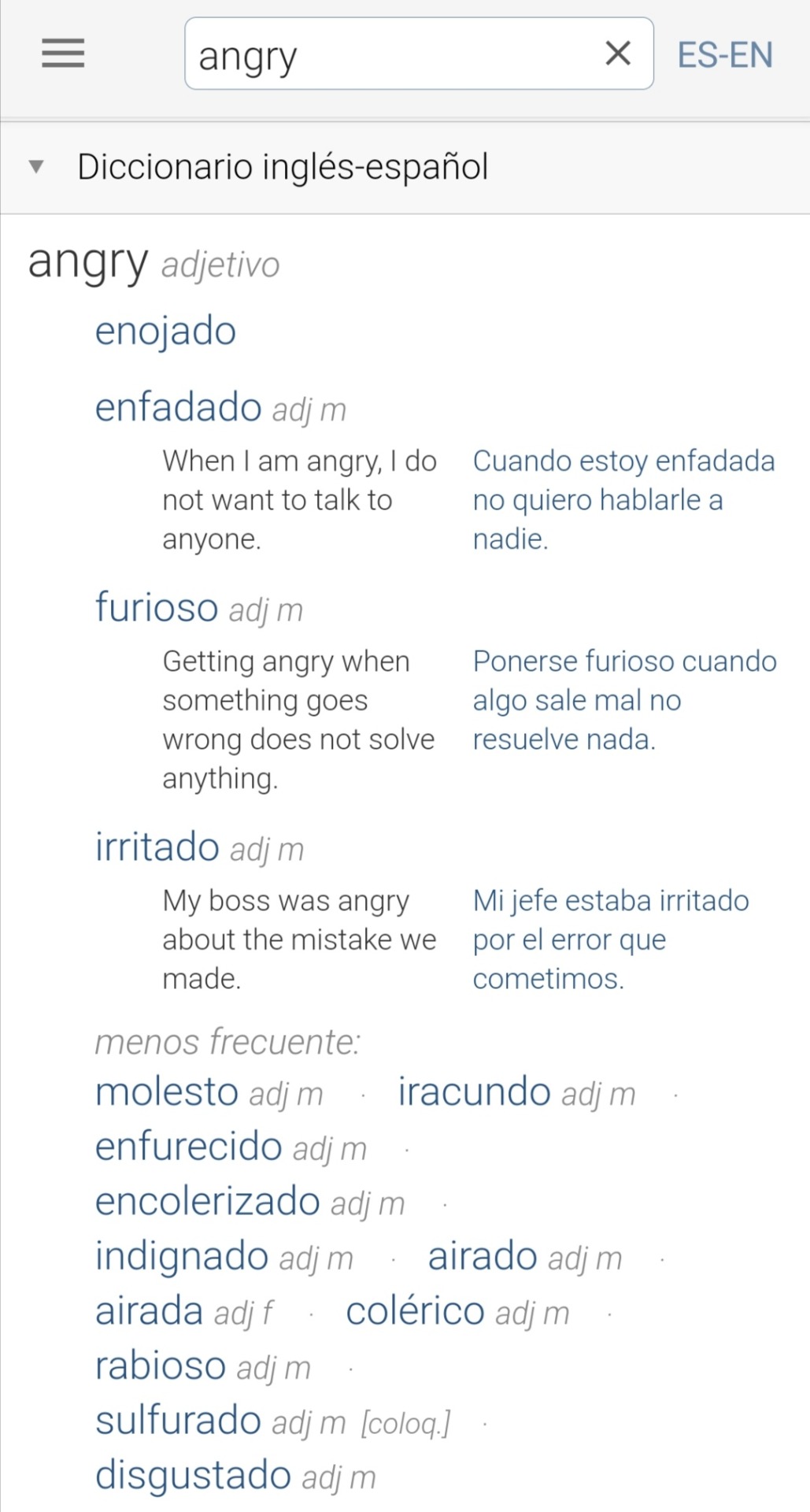Go to the entry "rabioso"
Screen dimensions: 810x1512
[160, 1367]
